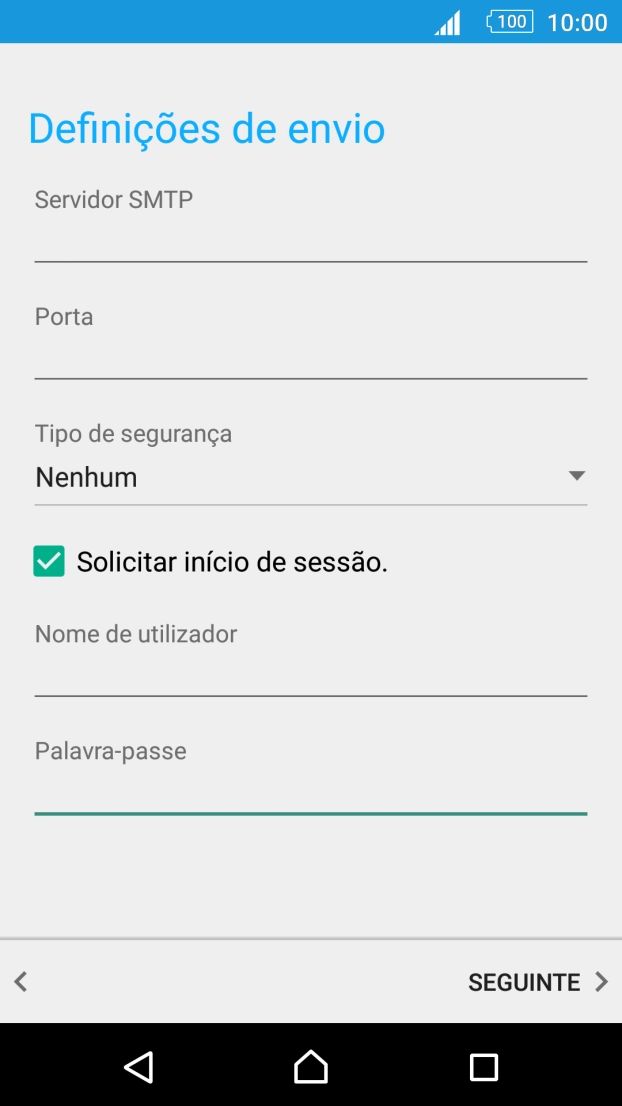Focus the Porta input field

(x=310, y=355)
